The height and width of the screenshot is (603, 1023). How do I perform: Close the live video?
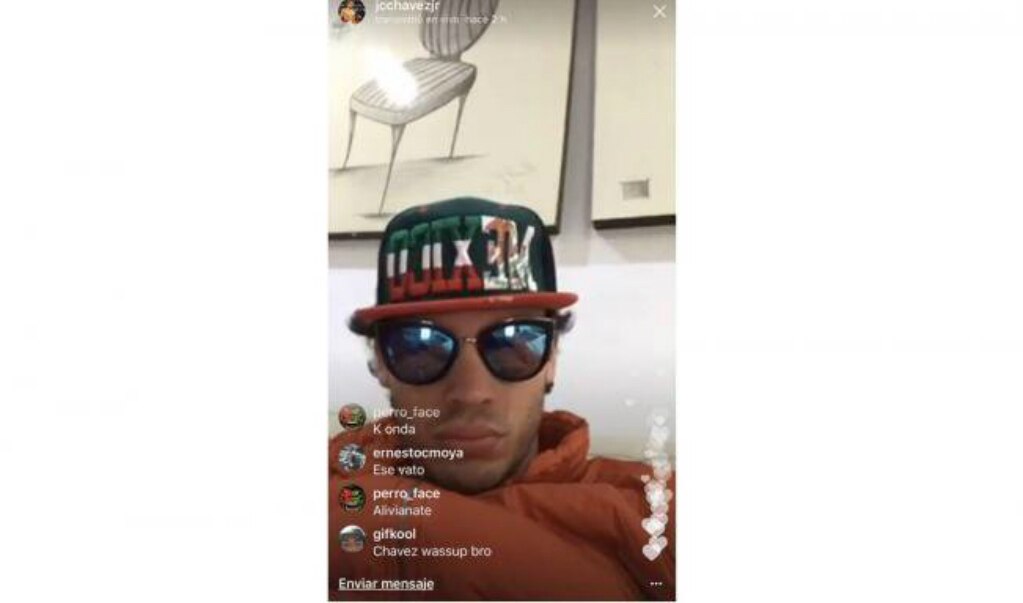tap(659, 12)
